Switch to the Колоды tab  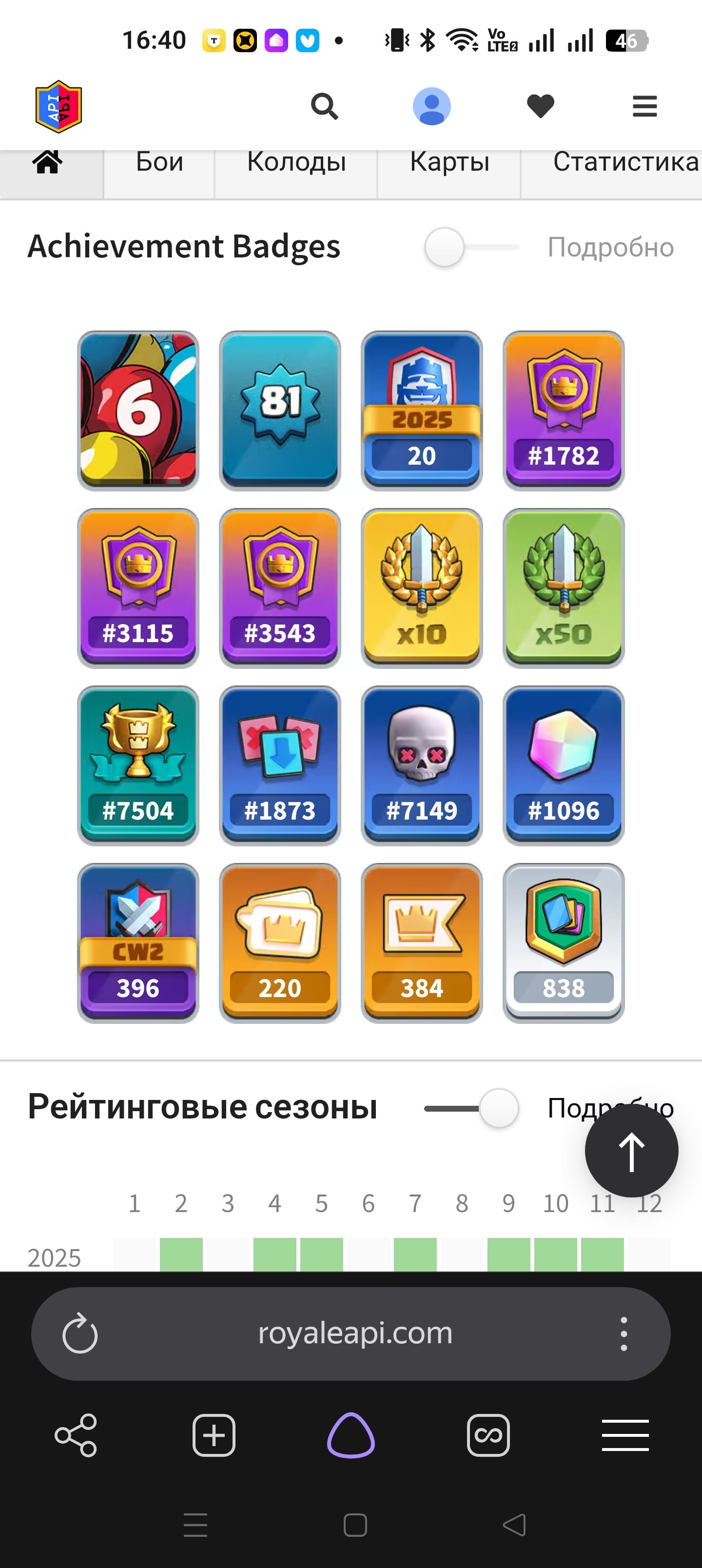point(296,162)
